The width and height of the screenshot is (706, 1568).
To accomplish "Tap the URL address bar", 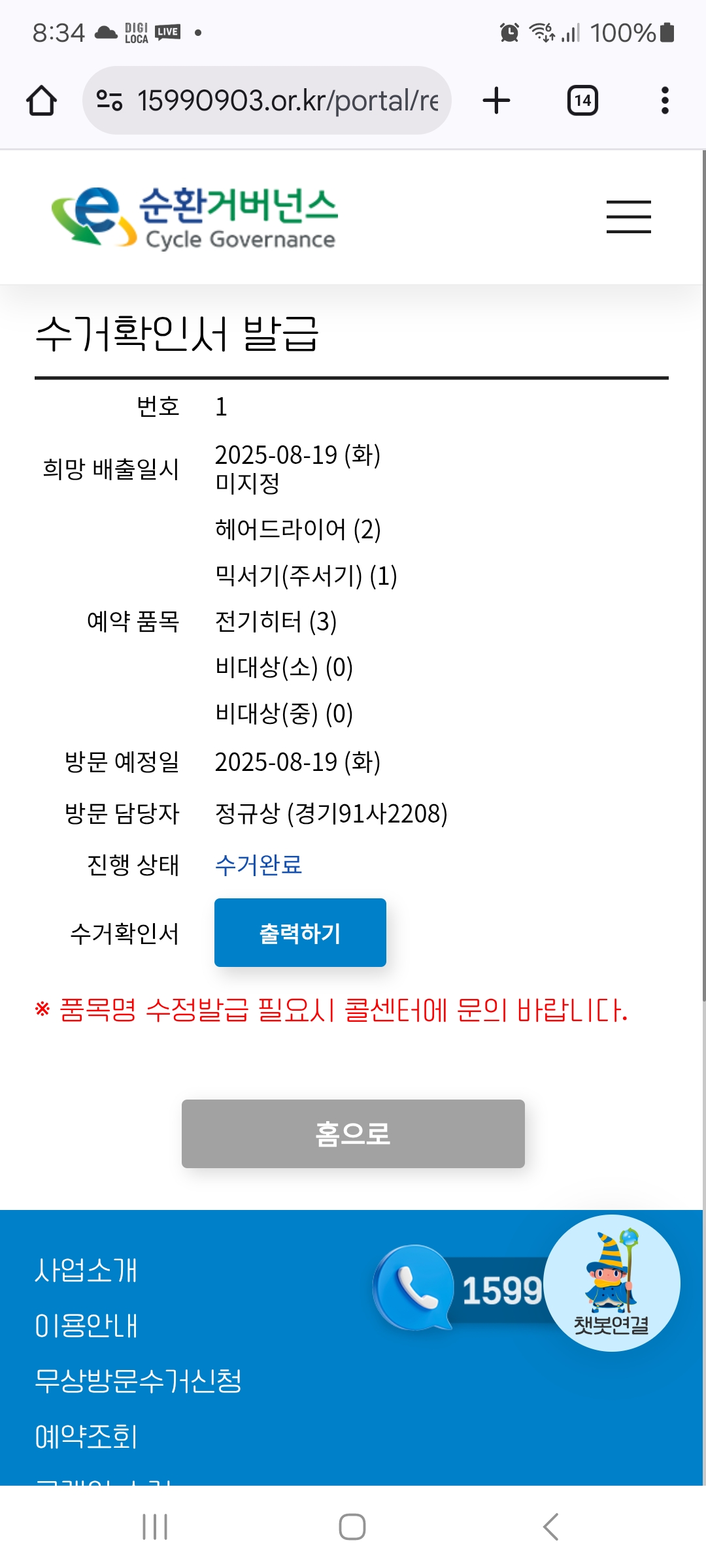I will coord(275,101).
